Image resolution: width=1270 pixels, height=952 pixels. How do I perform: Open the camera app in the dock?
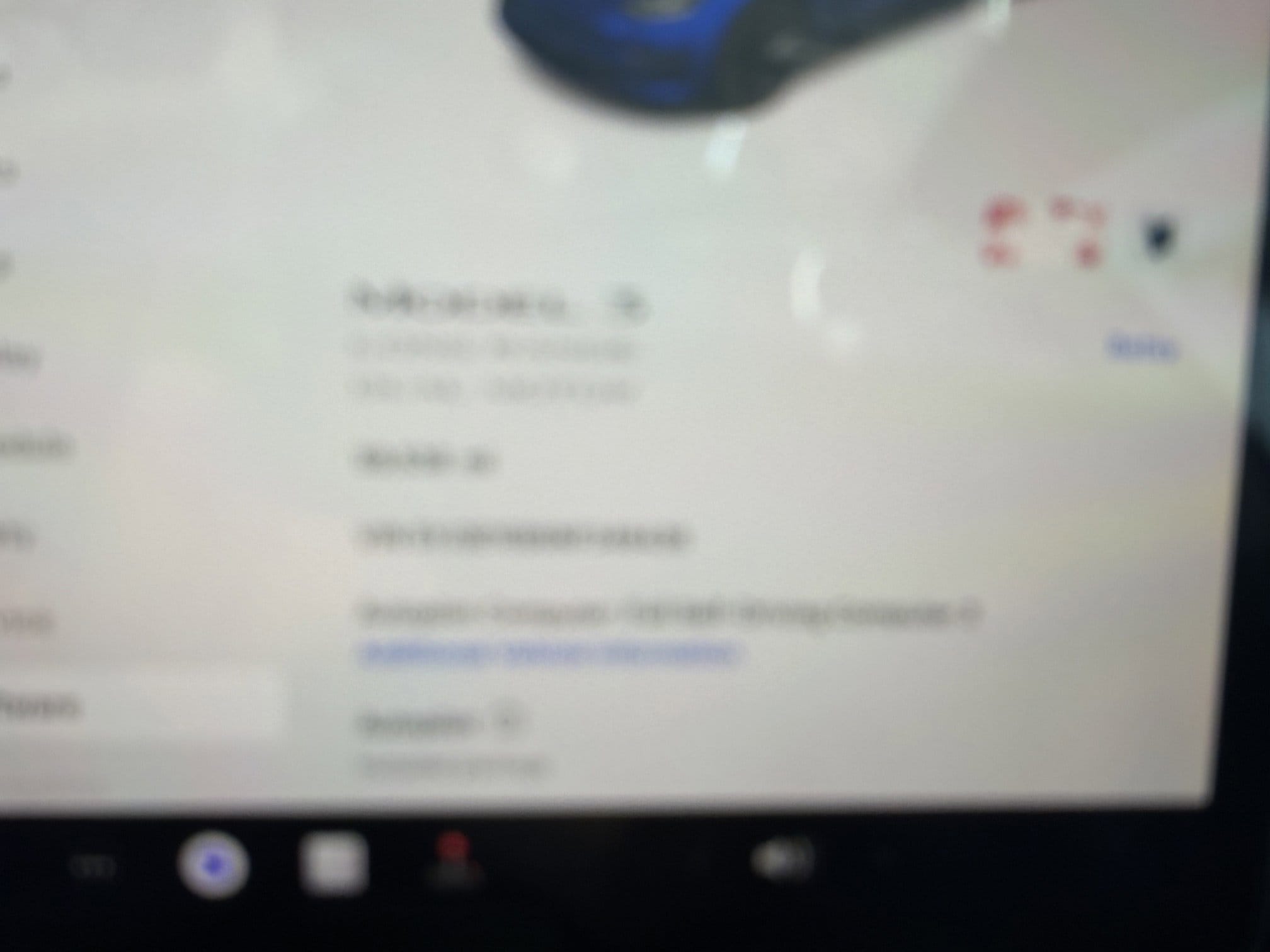point(214,865)
